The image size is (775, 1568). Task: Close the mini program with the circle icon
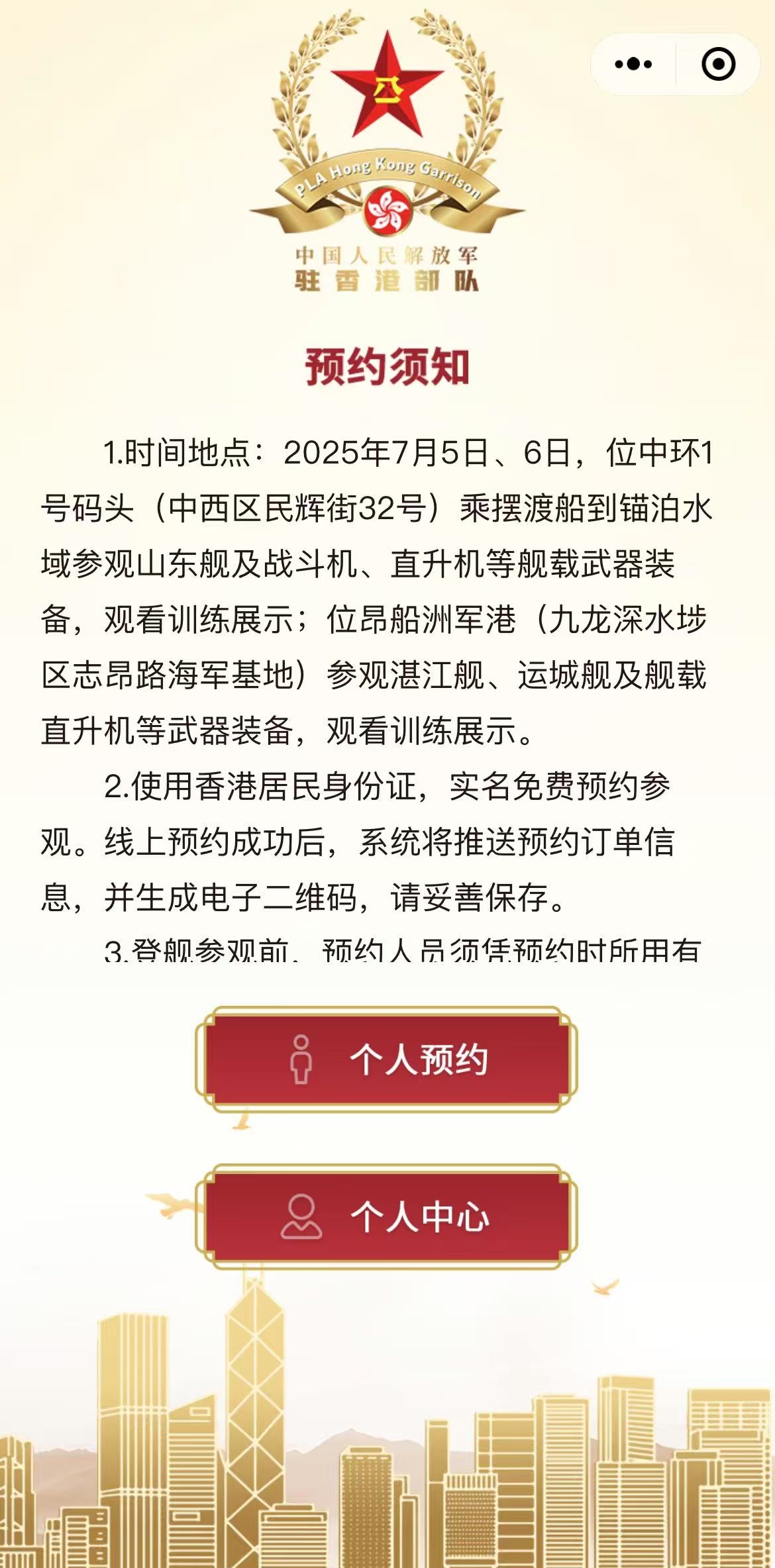pos(718,64)
